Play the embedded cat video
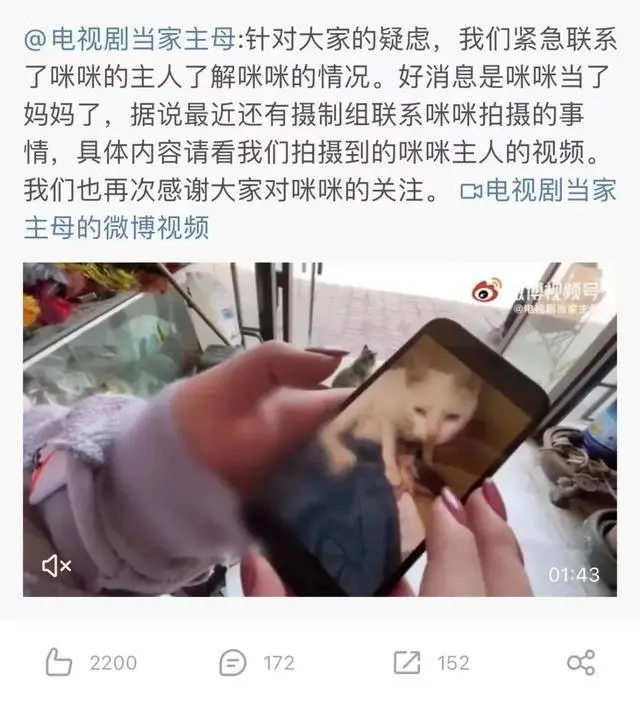Viewport: 640px width, 702px height. pos(319,430)
